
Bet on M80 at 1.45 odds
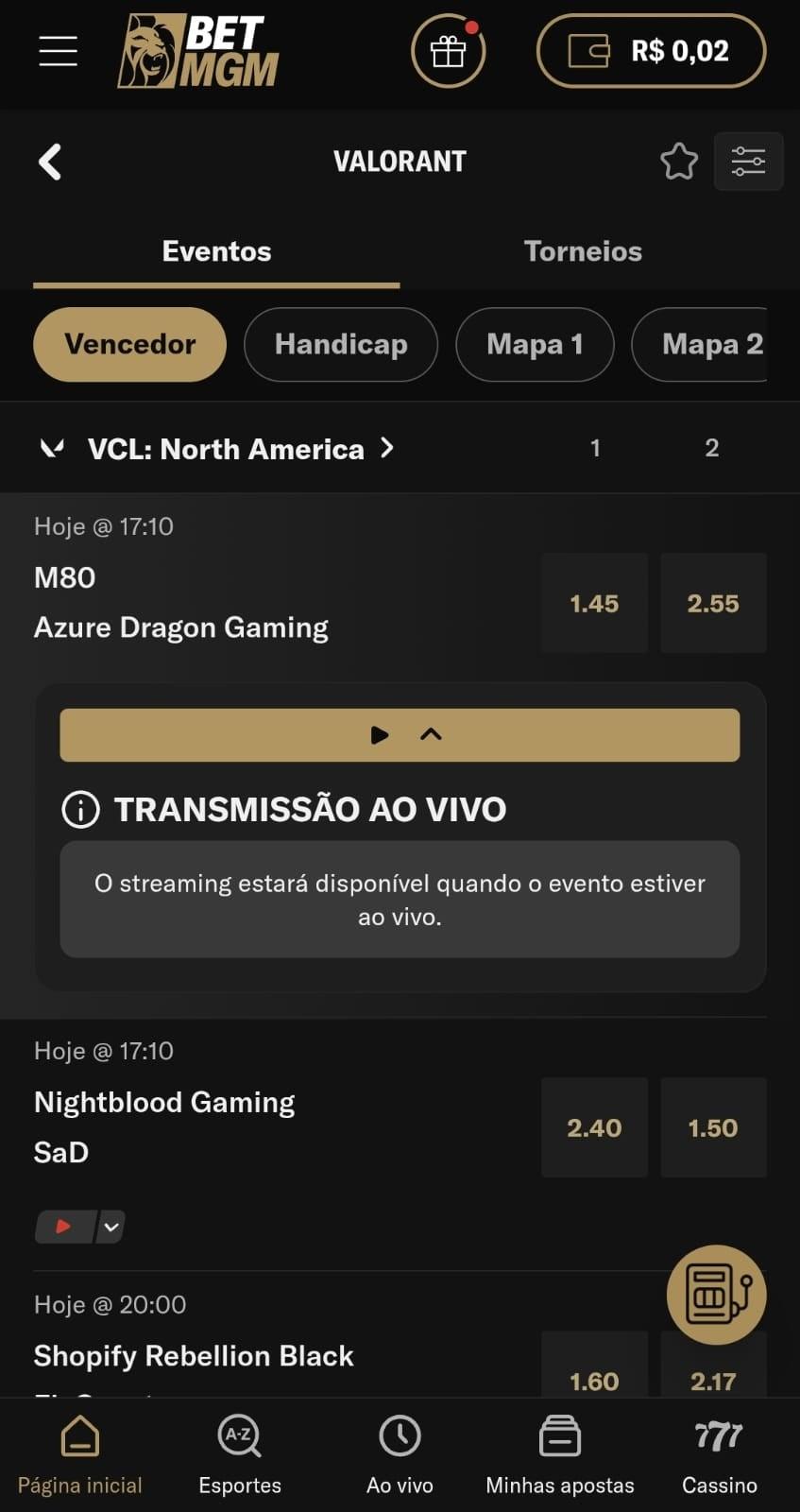(594, 603)
